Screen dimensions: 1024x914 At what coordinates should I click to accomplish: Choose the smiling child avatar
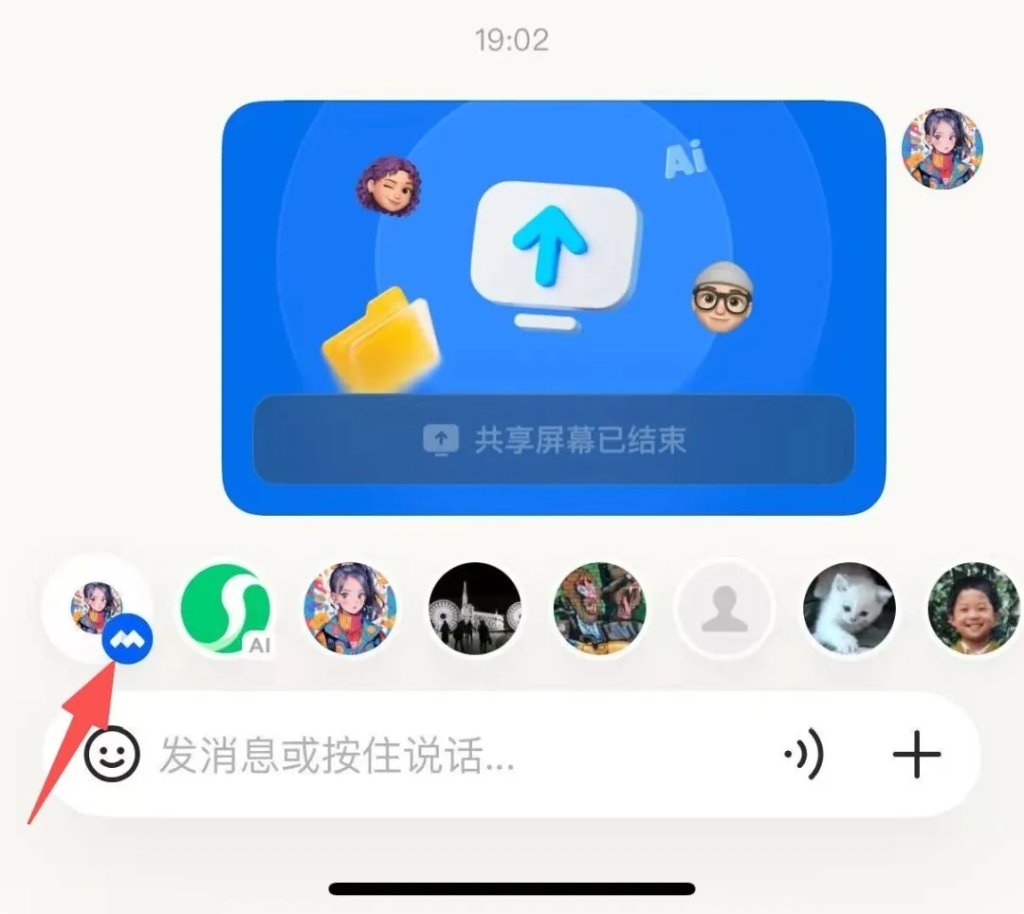coord(972,608)
